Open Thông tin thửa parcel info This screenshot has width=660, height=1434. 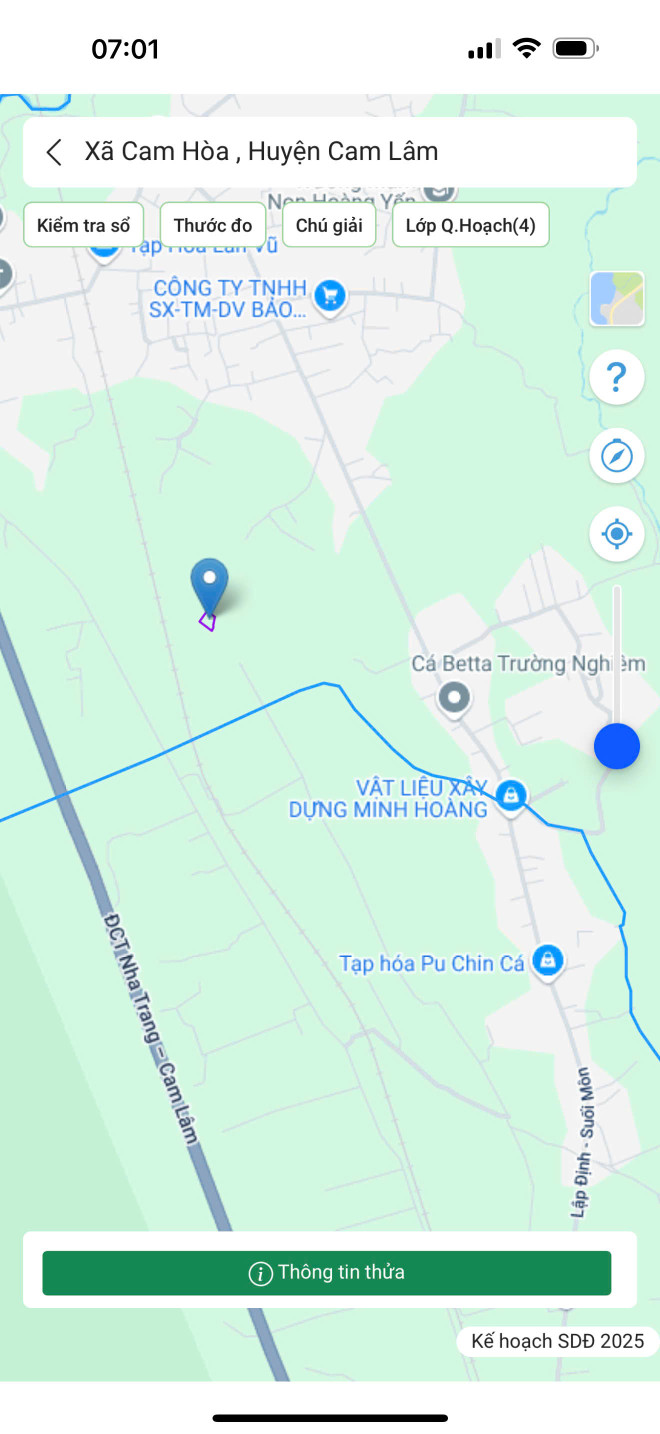point(326,1273)
